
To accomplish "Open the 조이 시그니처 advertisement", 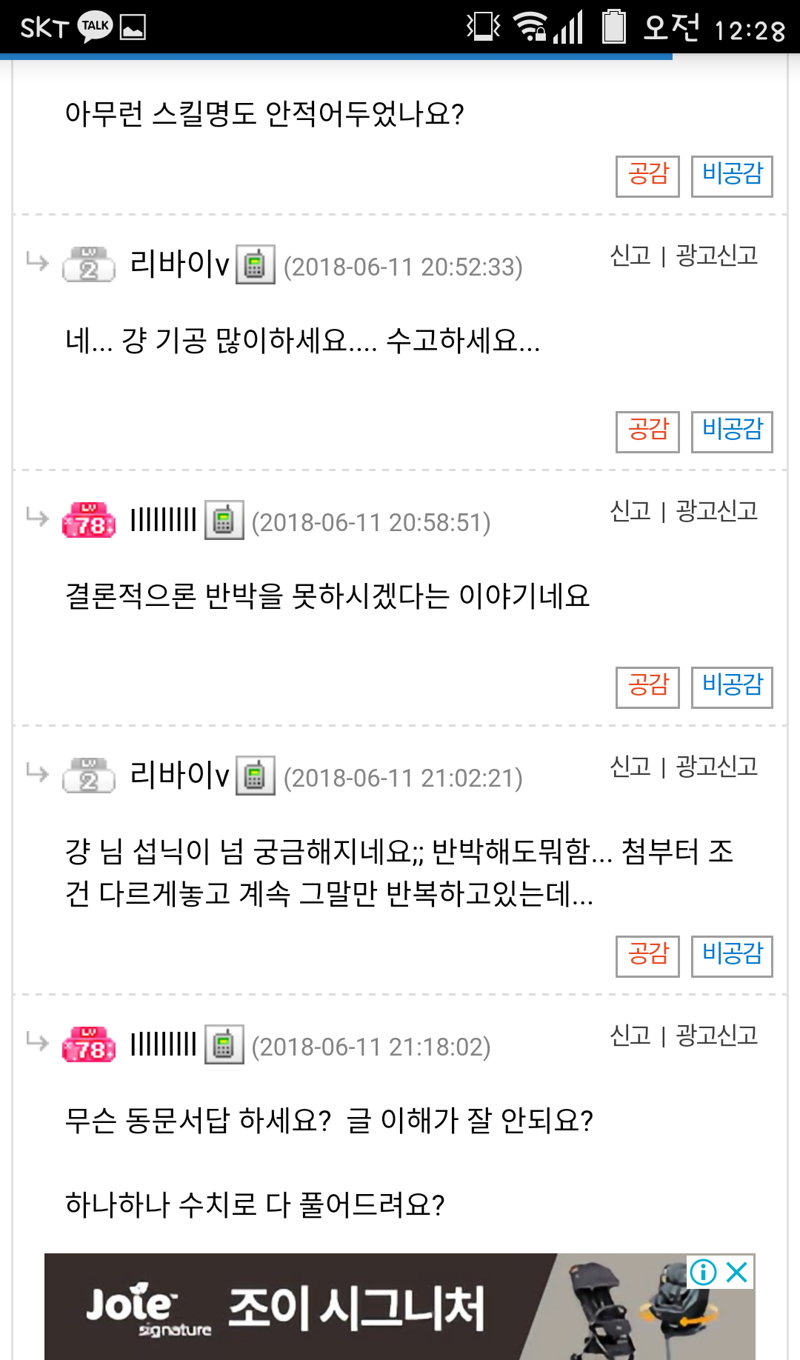I will (355, 1308).
